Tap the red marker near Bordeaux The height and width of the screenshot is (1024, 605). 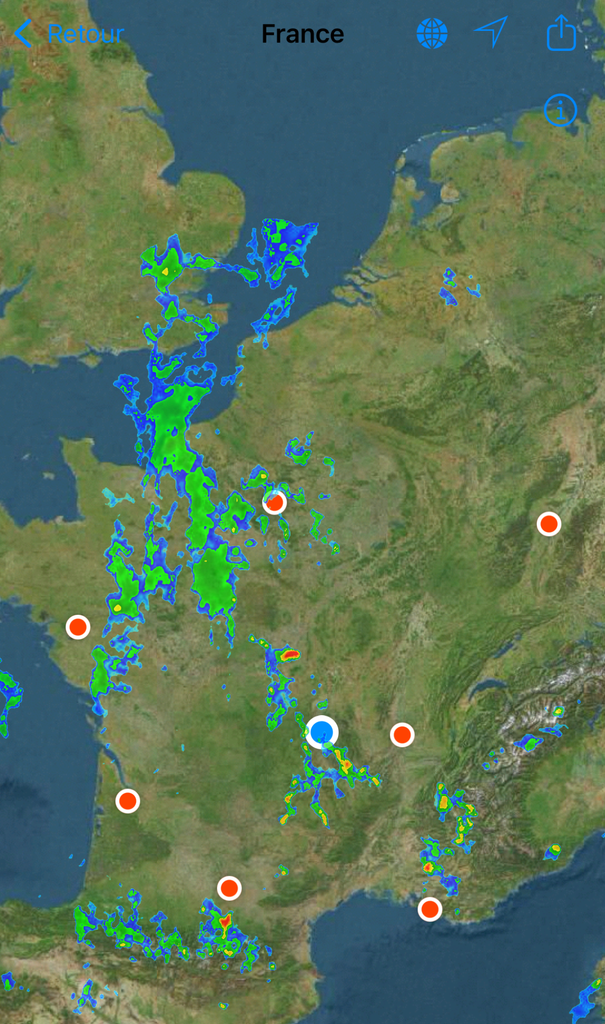click(127, 801)
